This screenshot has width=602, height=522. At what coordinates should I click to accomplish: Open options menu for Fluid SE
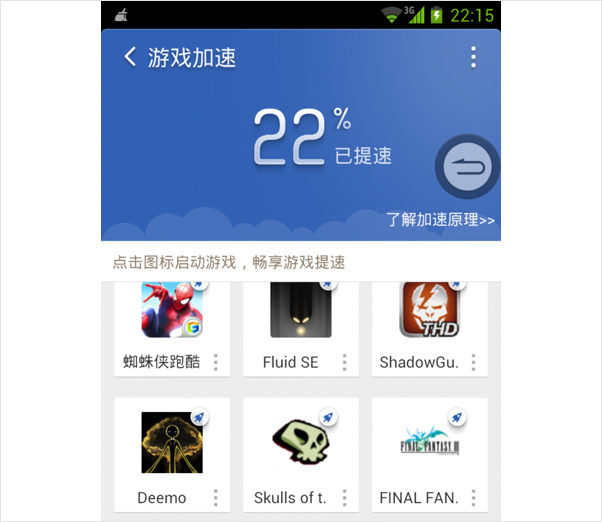click(x=344, y=362)
